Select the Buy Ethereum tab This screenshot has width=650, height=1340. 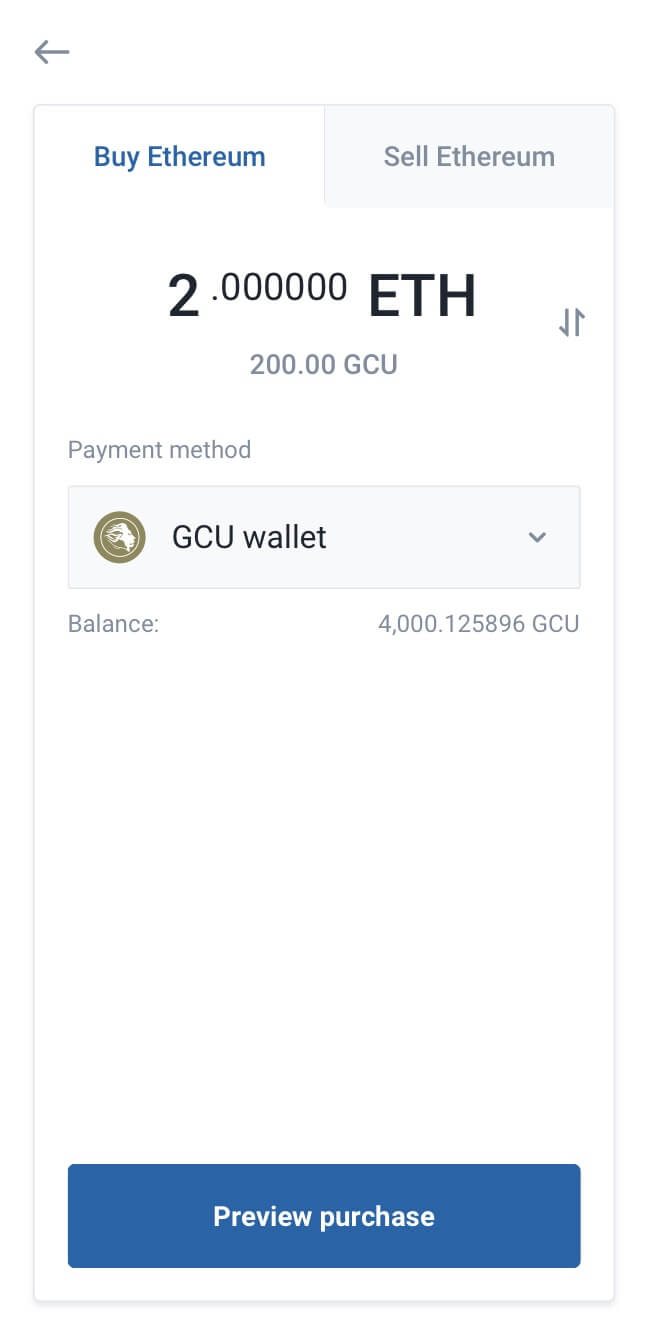pos(180,157)
